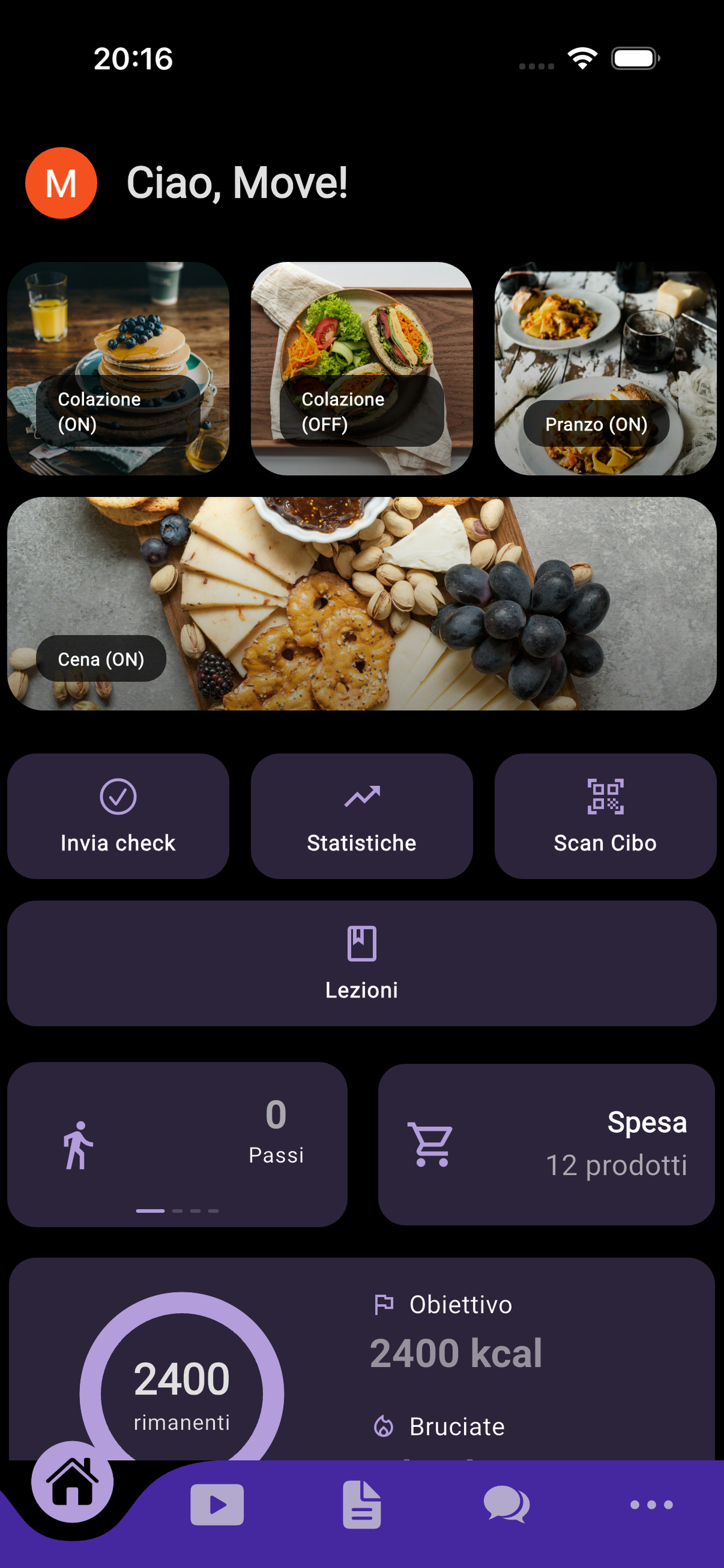The image size is (724, 1568).
Task: Go to the Home tab
Action: click(72, 1483)
